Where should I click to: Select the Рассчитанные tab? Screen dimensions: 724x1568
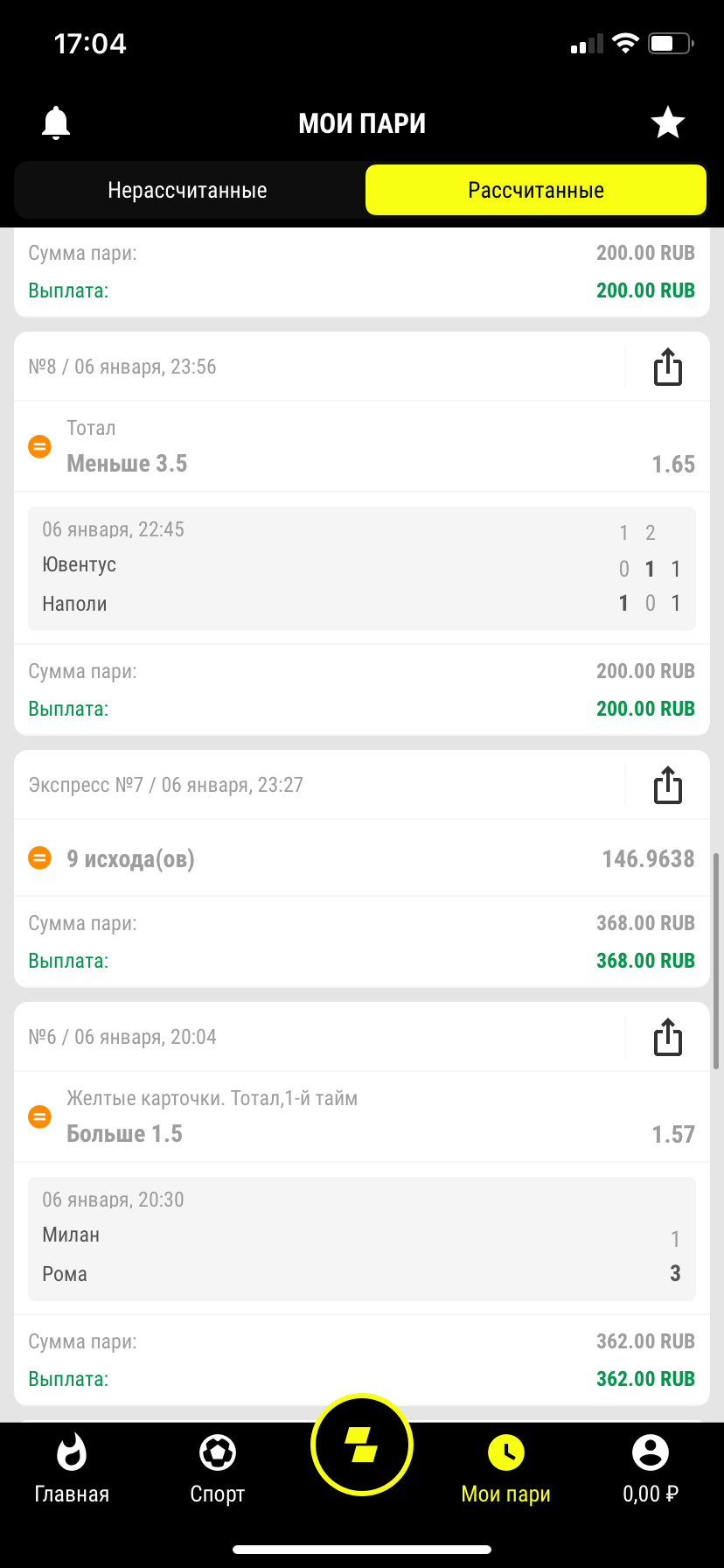[535, 191]
